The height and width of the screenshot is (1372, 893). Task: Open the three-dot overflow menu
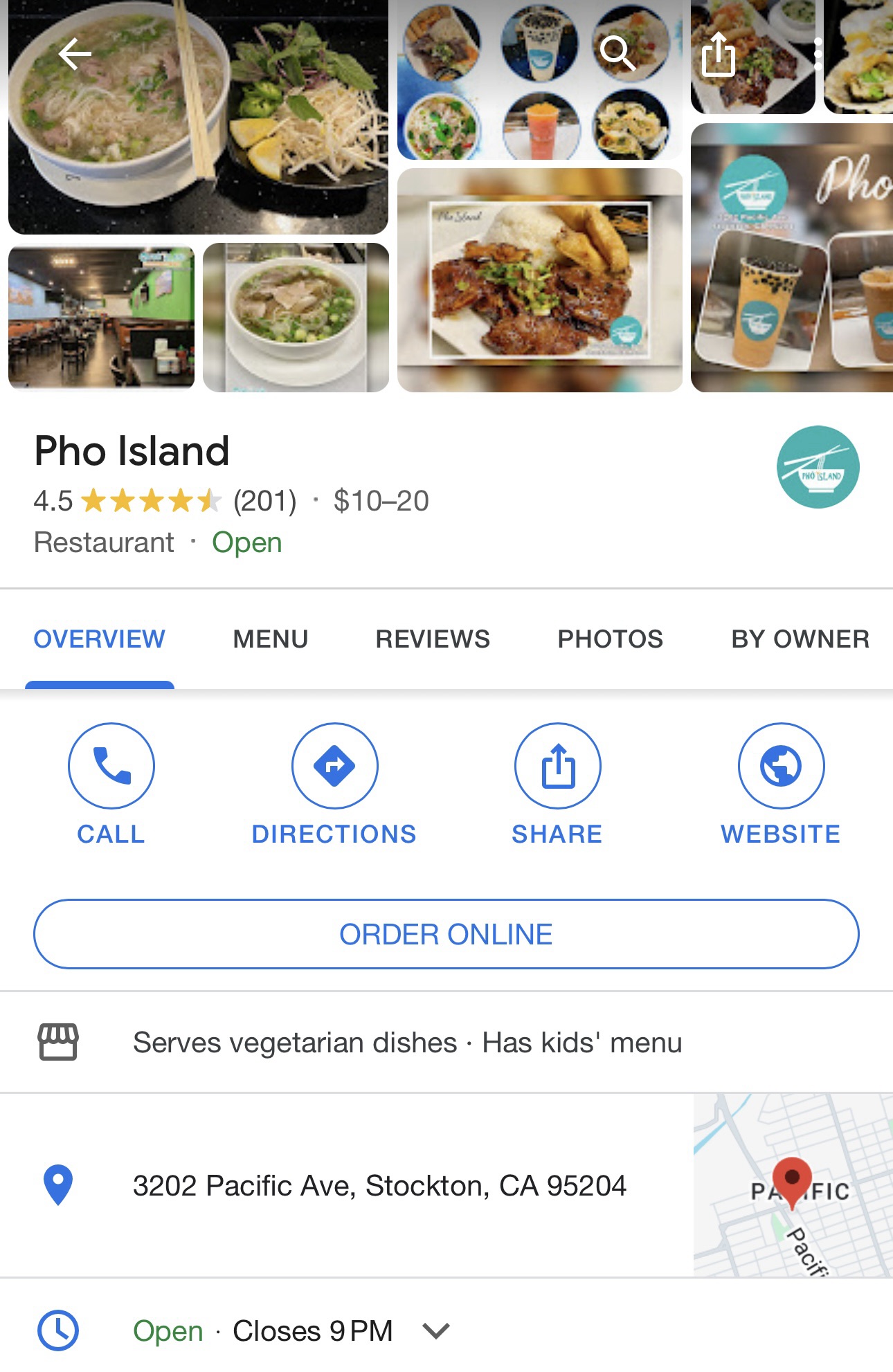tap(818, 53)
